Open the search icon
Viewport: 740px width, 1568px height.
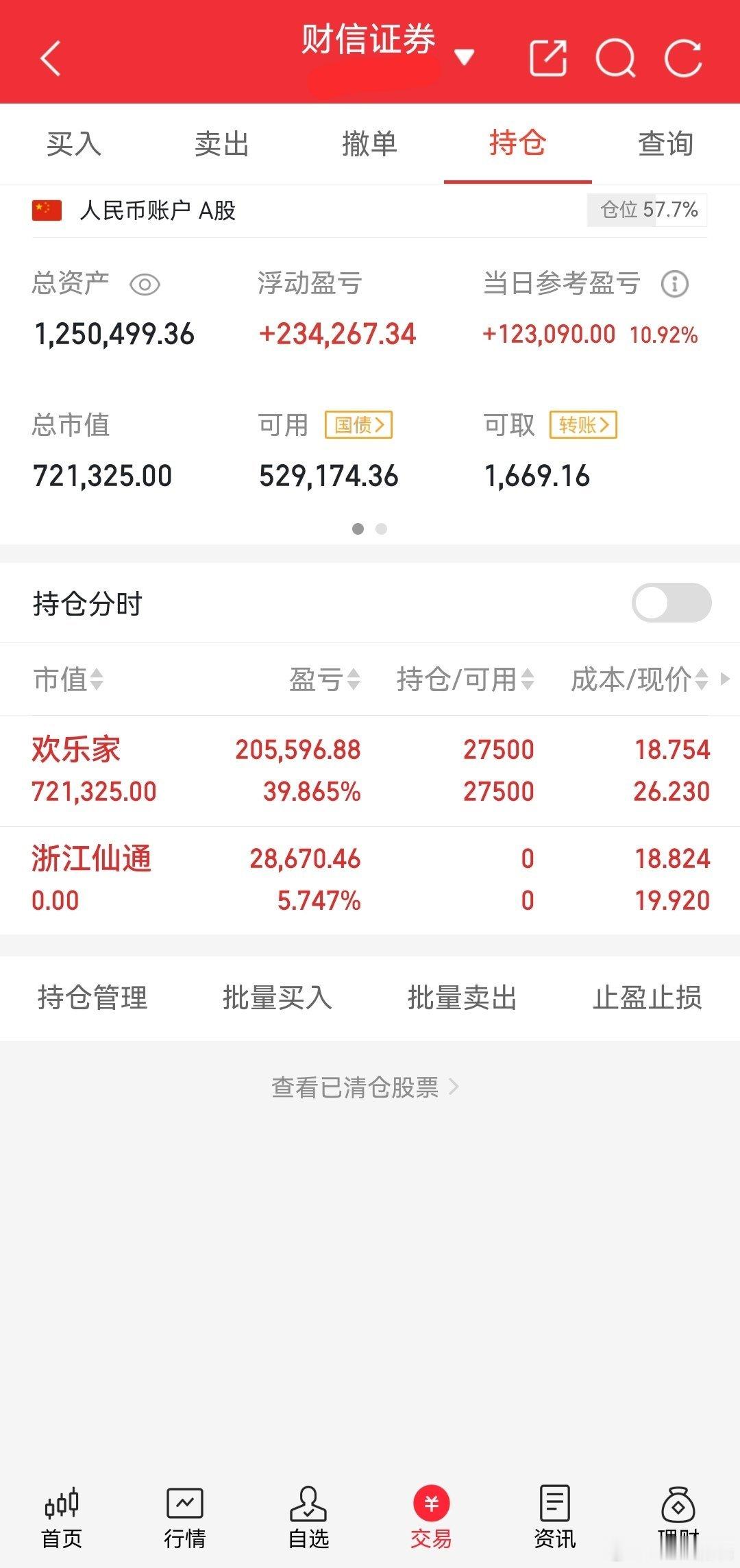(616, 59)
